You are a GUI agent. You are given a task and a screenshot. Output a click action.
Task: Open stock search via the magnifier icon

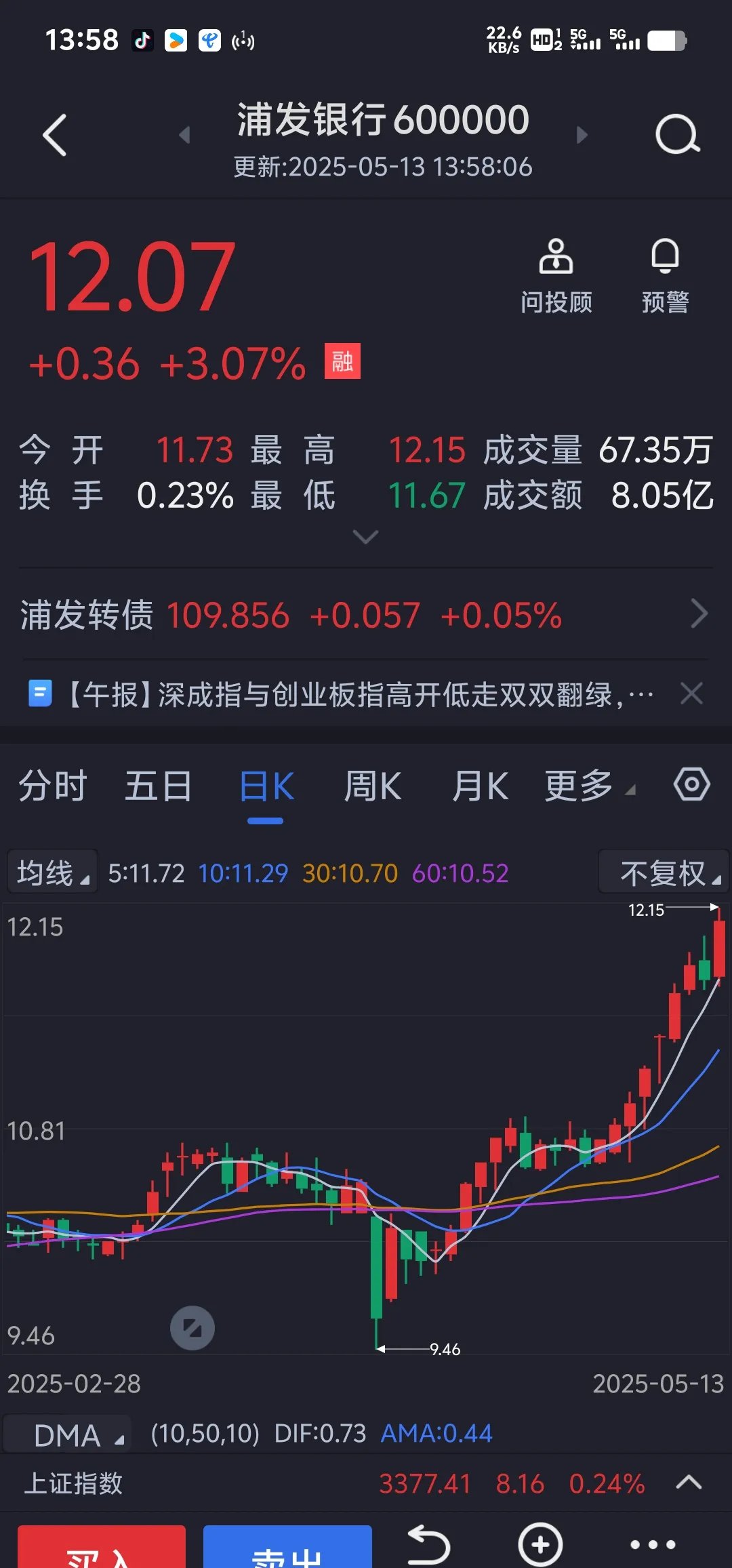[x=677, y=135]
